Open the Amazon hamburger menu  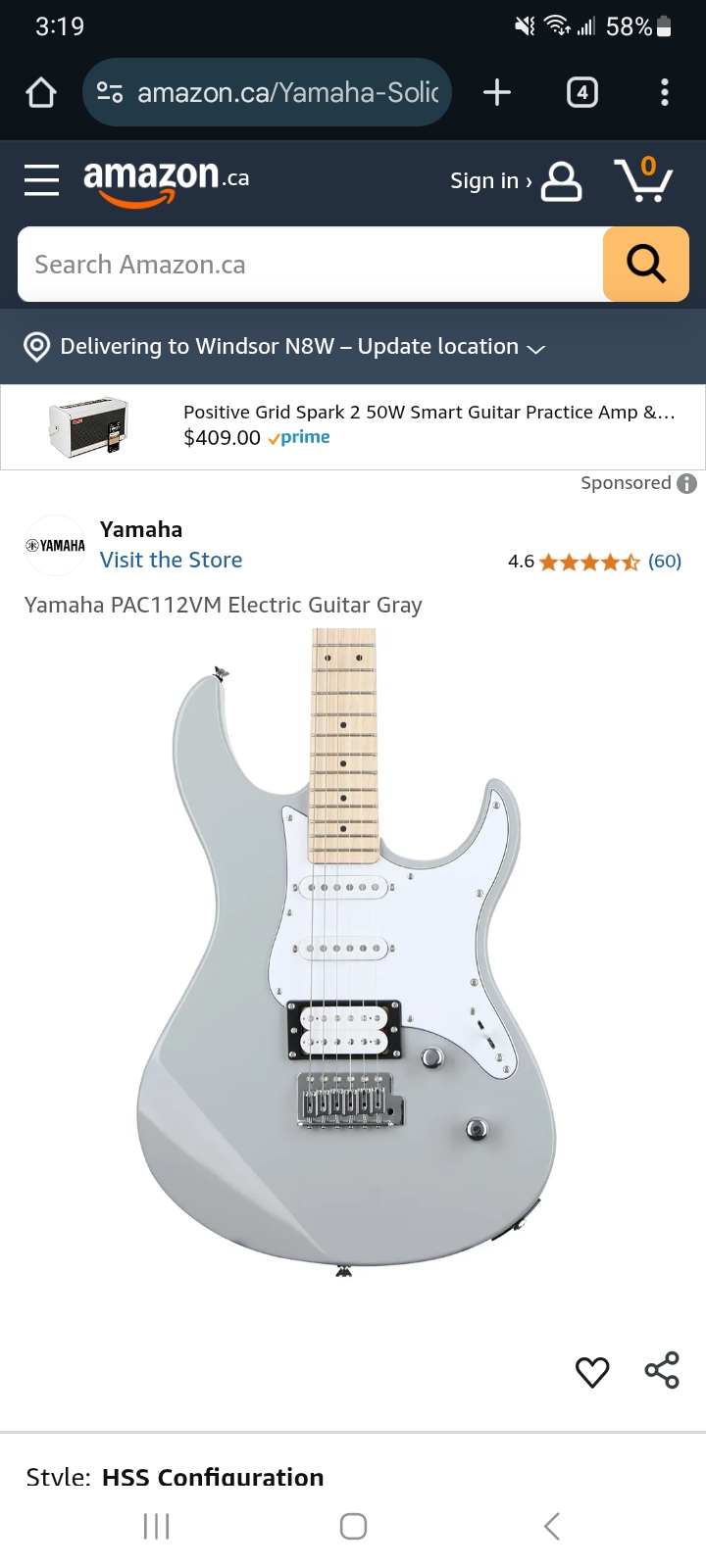[x=41, y=180]
